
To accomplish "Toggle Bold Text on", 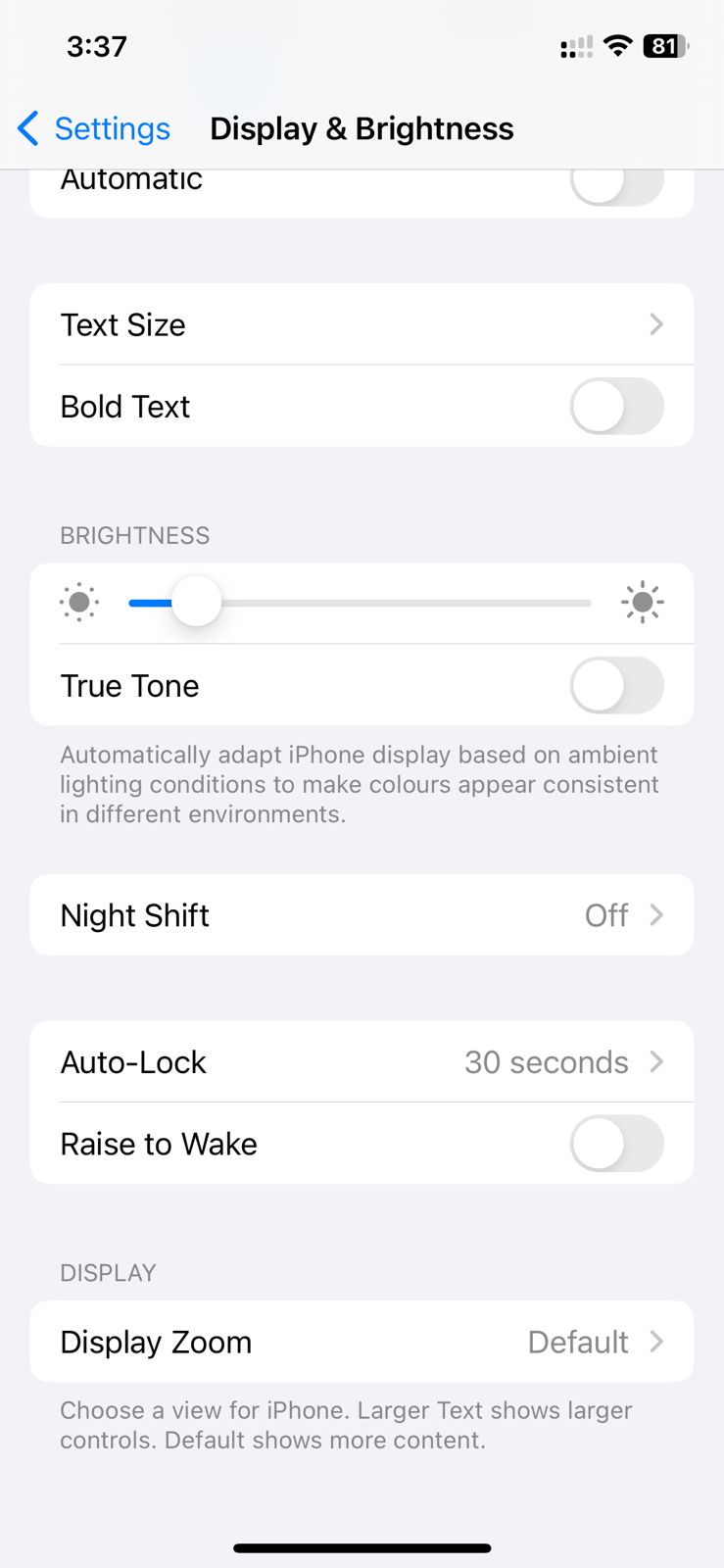I will click(616, 406).
